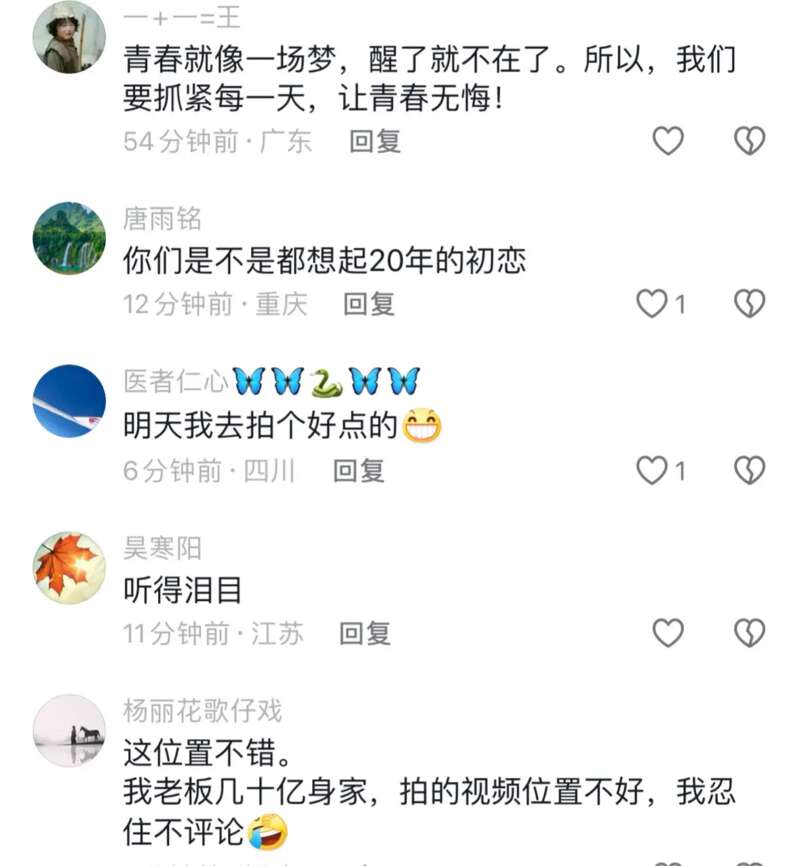Screen dimensions: 800x866
Task: View 昊寒阳's maple leaf avatar profile
Action: tap(69, 568)
